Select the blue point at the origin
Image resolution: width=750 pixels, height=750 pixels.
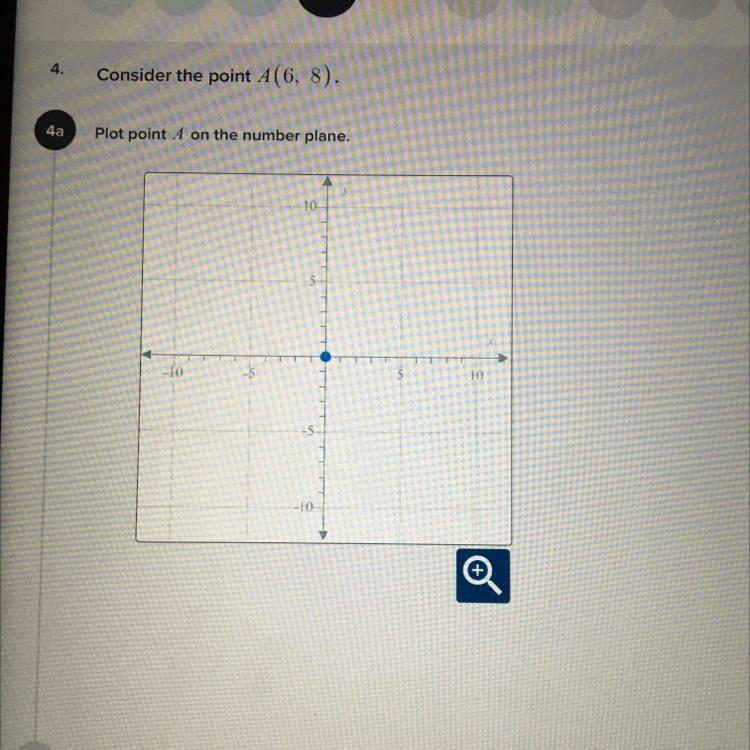[x=324, y=357]
